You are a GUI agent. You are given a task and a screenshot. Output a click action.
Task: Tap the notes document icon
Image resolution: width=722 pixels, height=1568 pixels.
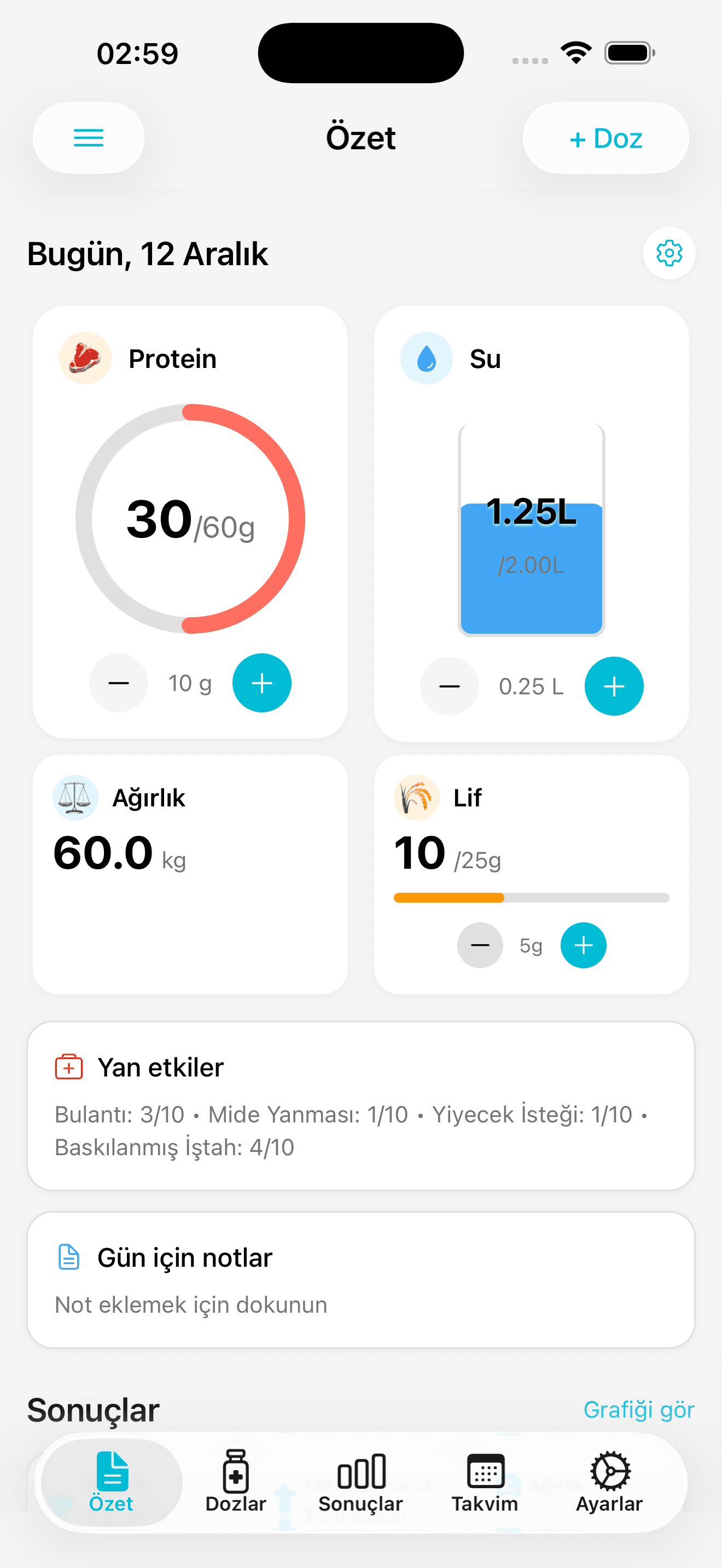69,1256
